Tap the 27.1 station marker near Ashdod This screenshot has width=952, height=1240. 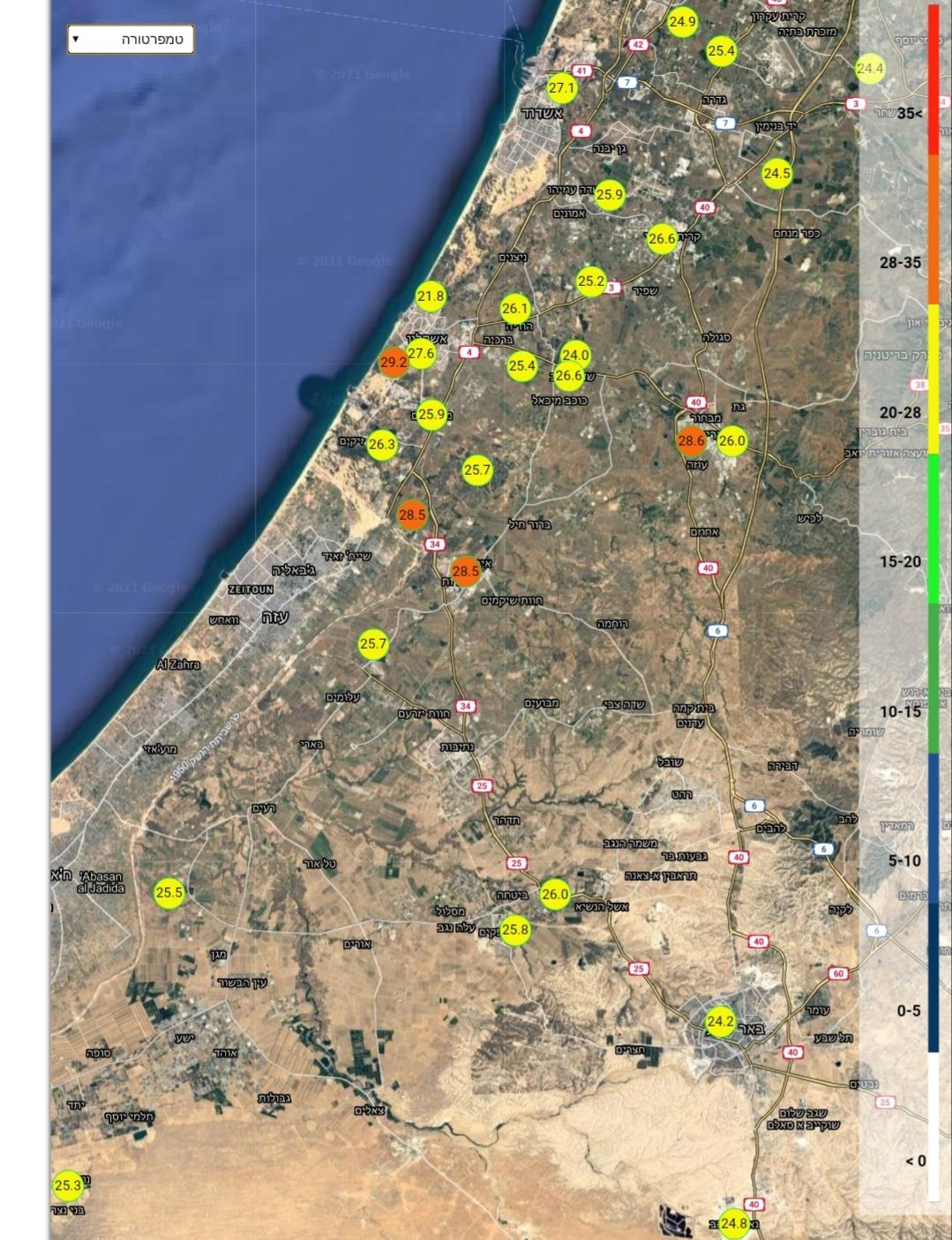[x=561, y=87]
